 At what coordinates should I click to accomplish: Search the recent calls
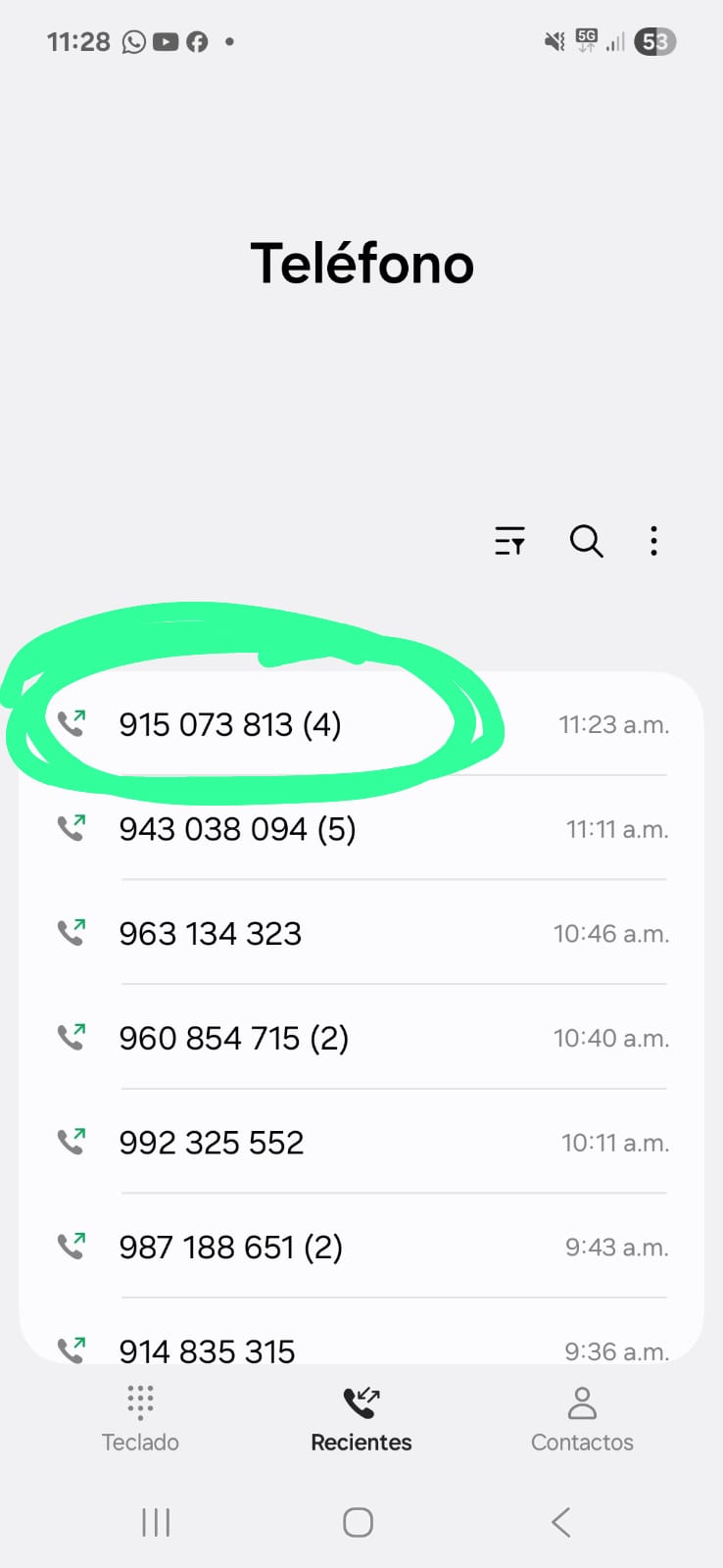pyautogui.click(x=586, y=541)
